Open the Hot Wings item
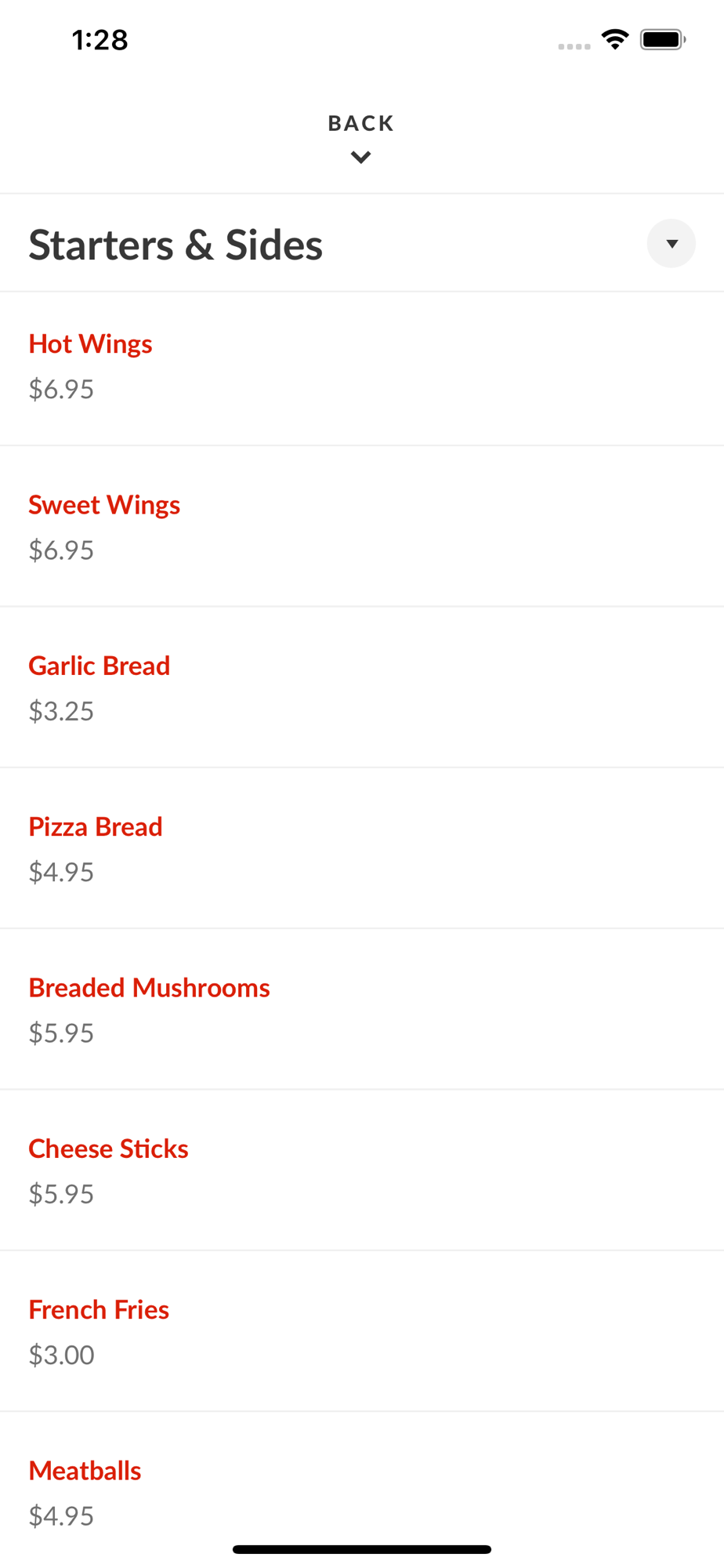This screenshot has width=724, height=1568. [91, 344]
